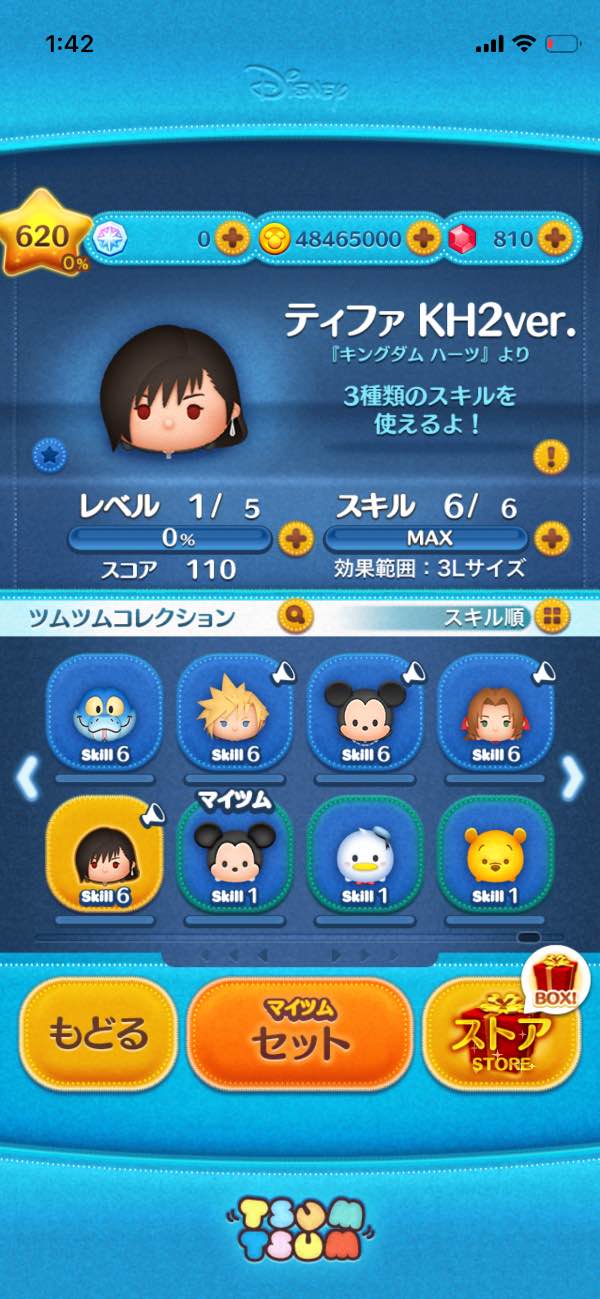This screenshot has width=600, height=1299.
Task: Change sorting from スキル順
Action: [x=549, y=617]
